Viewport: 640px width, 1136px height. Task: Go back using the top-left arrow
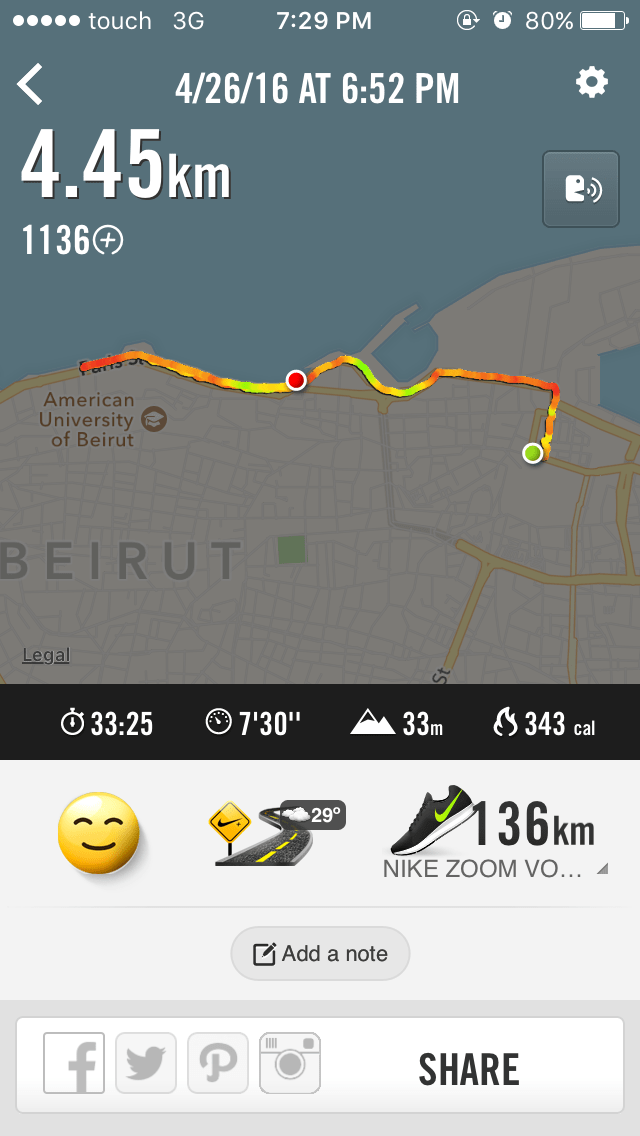point(31,85)
